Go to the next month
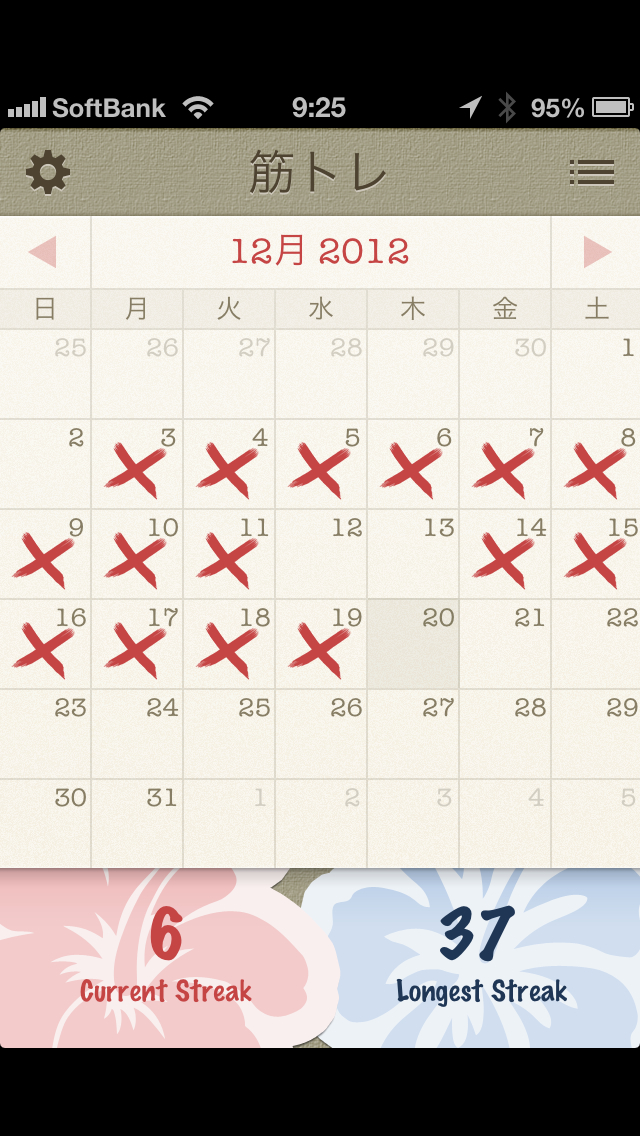The image size is (640, 1136). (597, 252)
